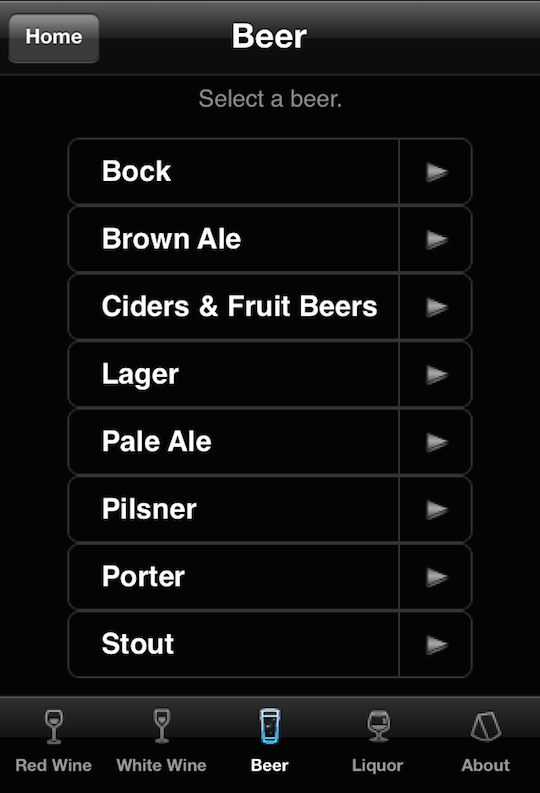Open the Bock beer category
Screen dimensions: 540x793
pyautogui.click(x=269, y=171)
